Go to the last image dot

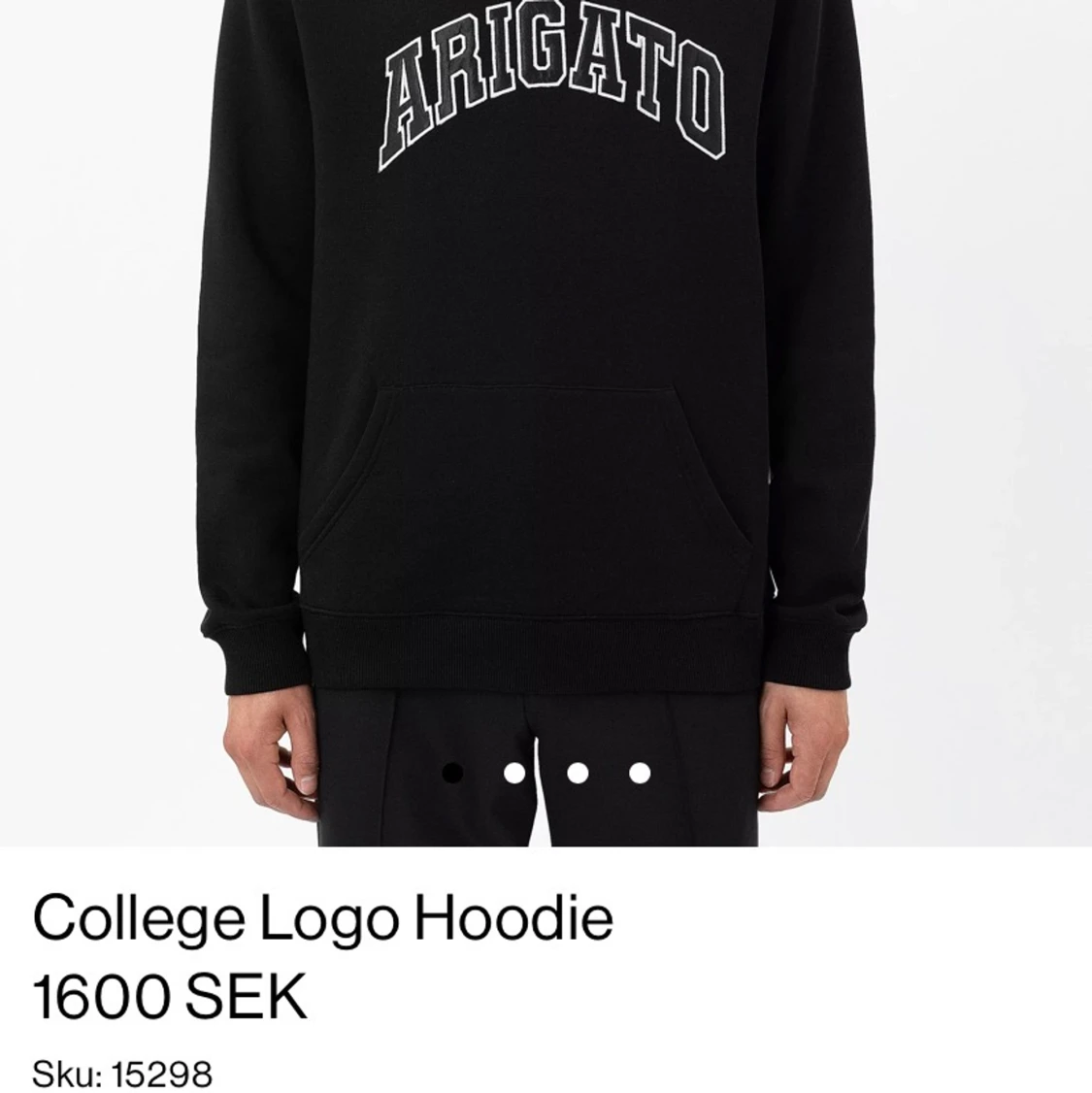click(x=640, y=773)
